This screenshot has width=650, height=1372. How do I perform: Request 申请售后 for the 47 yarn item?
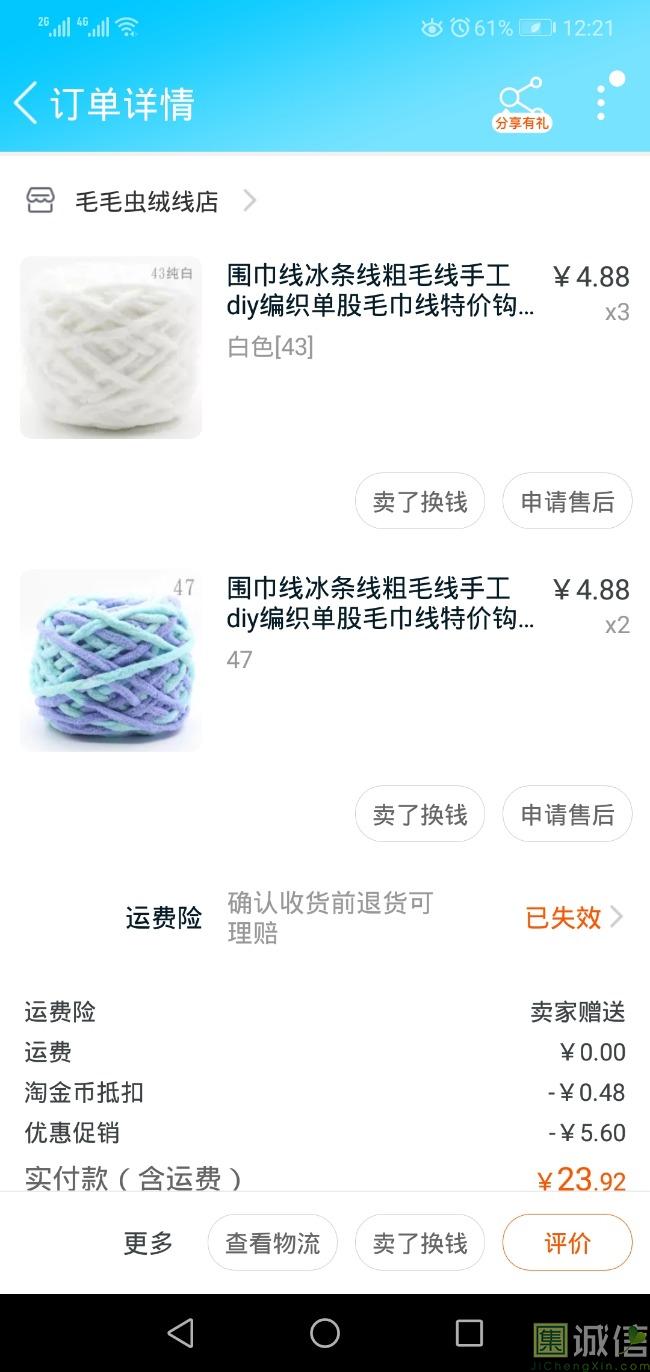pos(567,814)
